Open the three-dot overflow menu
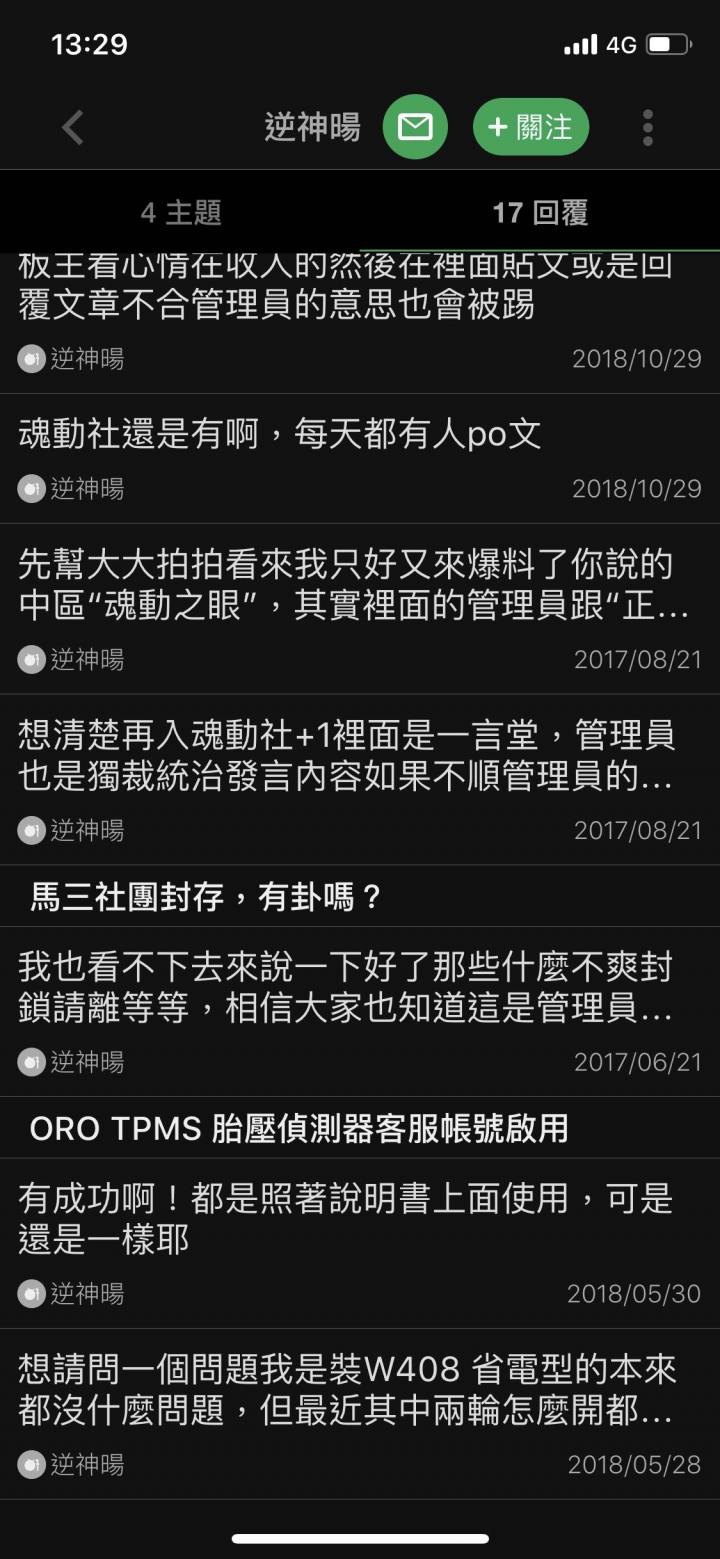The width and height of the screenshot is (720, 1559). (x=648, y=128)
